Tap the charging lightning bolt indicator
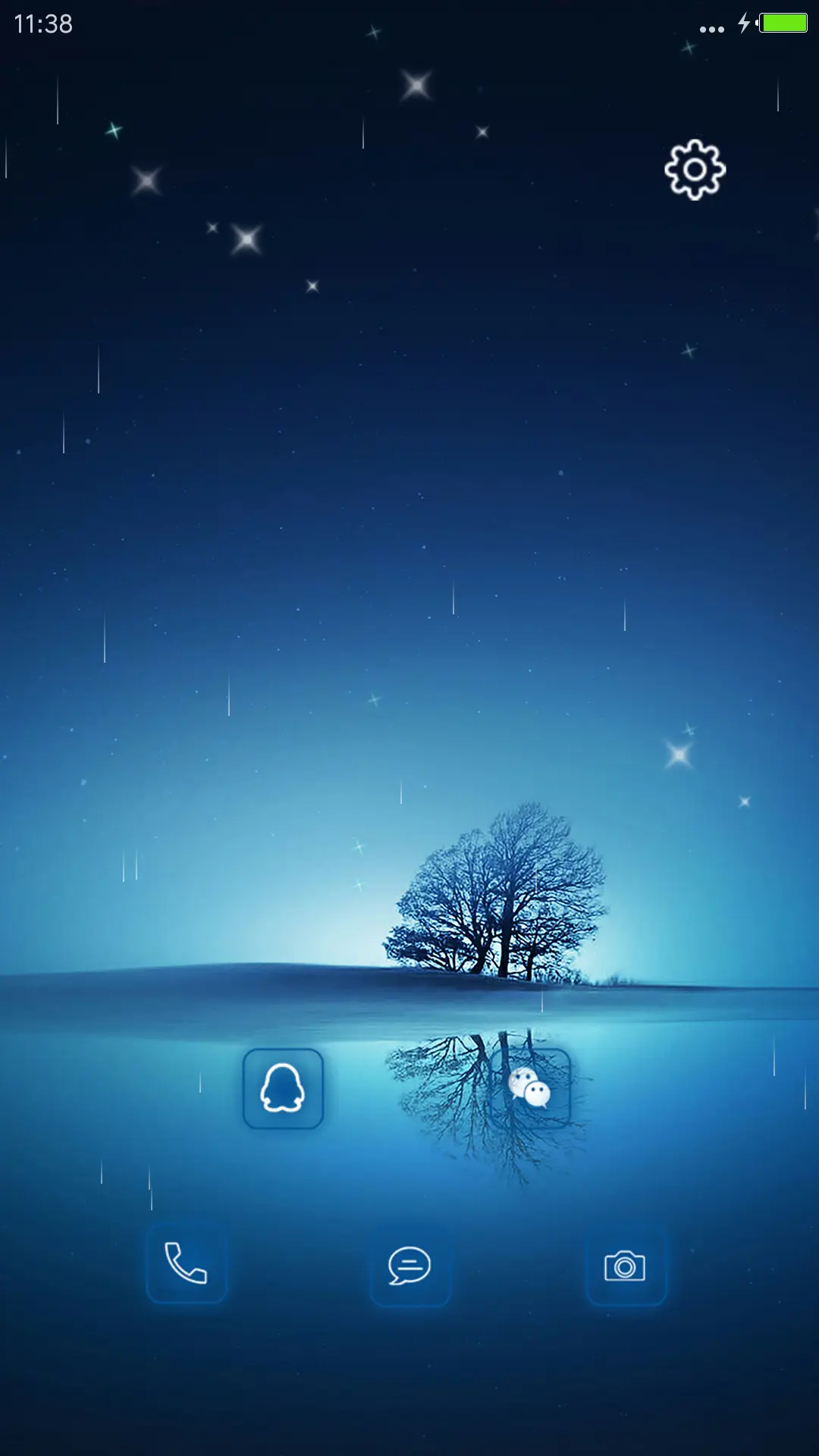Viewport: 819px width, 1456px height. click(x=744, y=24)
